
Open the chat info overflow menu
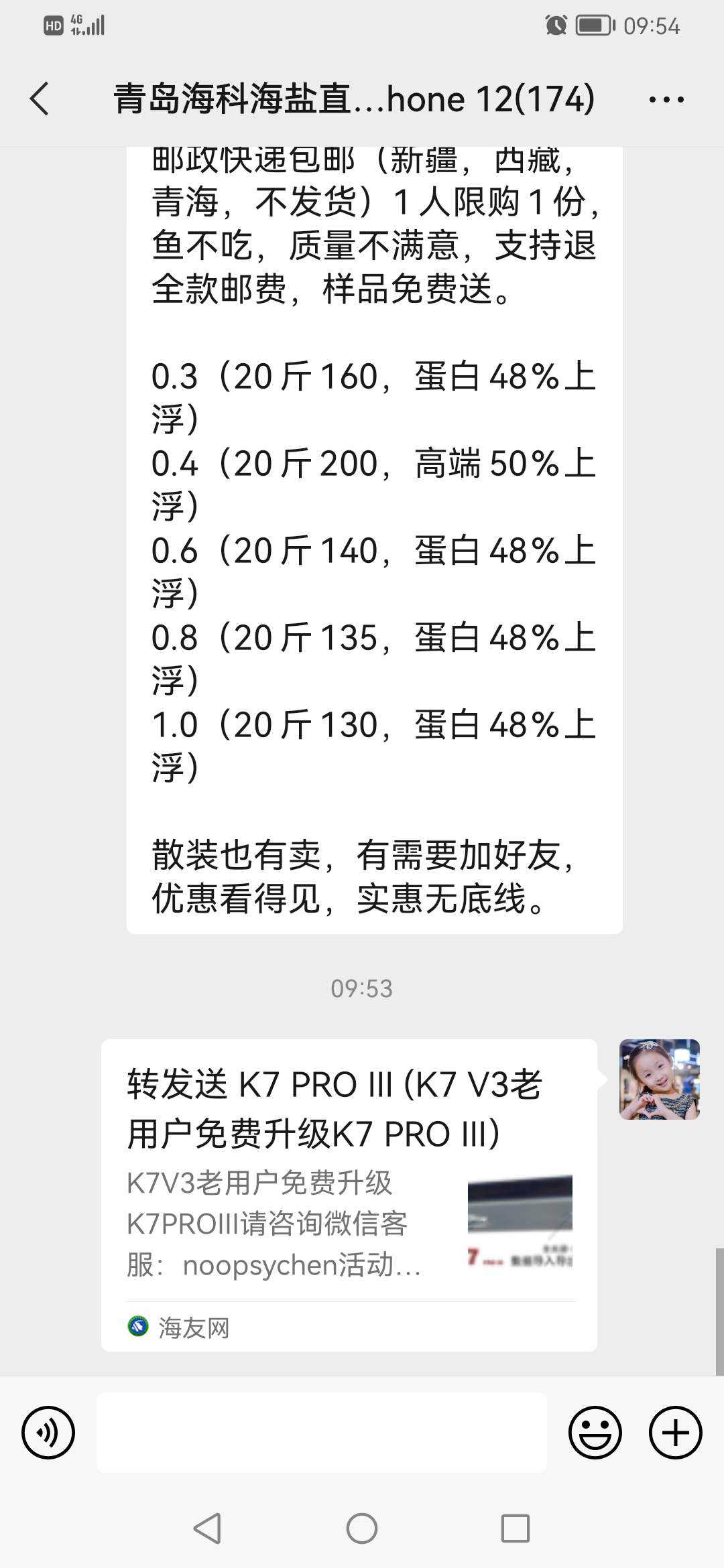[x=666, y=100]
